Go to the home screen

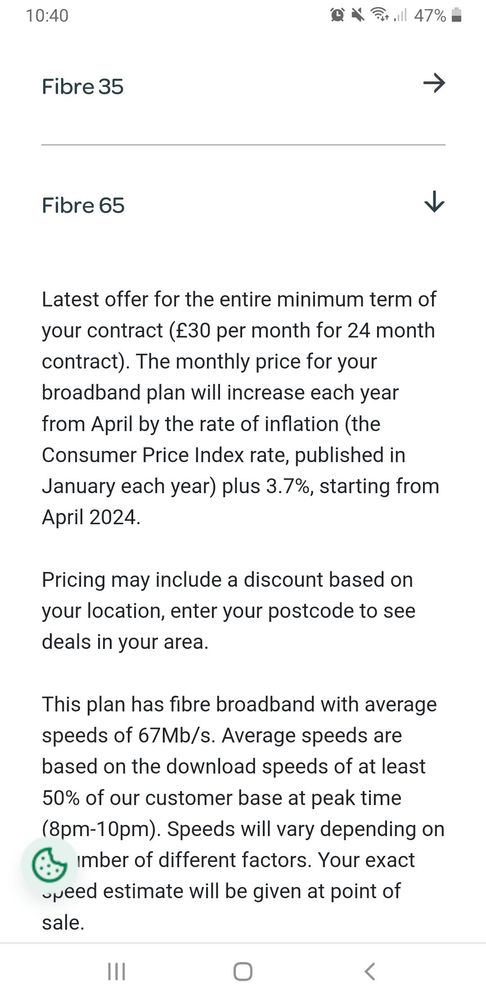point(243,971)
